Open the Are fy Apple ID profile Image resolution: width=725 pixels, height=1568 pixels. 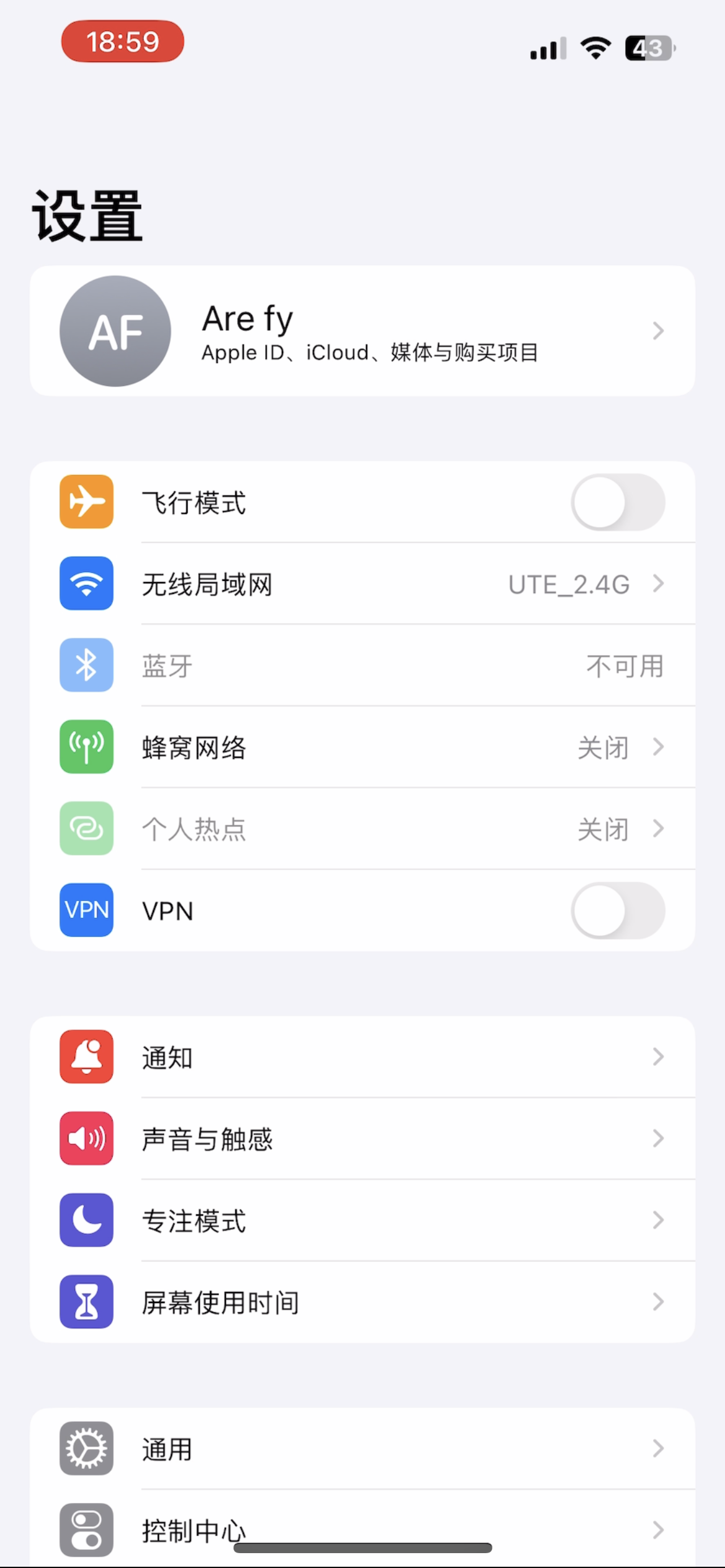coord(362,331)
